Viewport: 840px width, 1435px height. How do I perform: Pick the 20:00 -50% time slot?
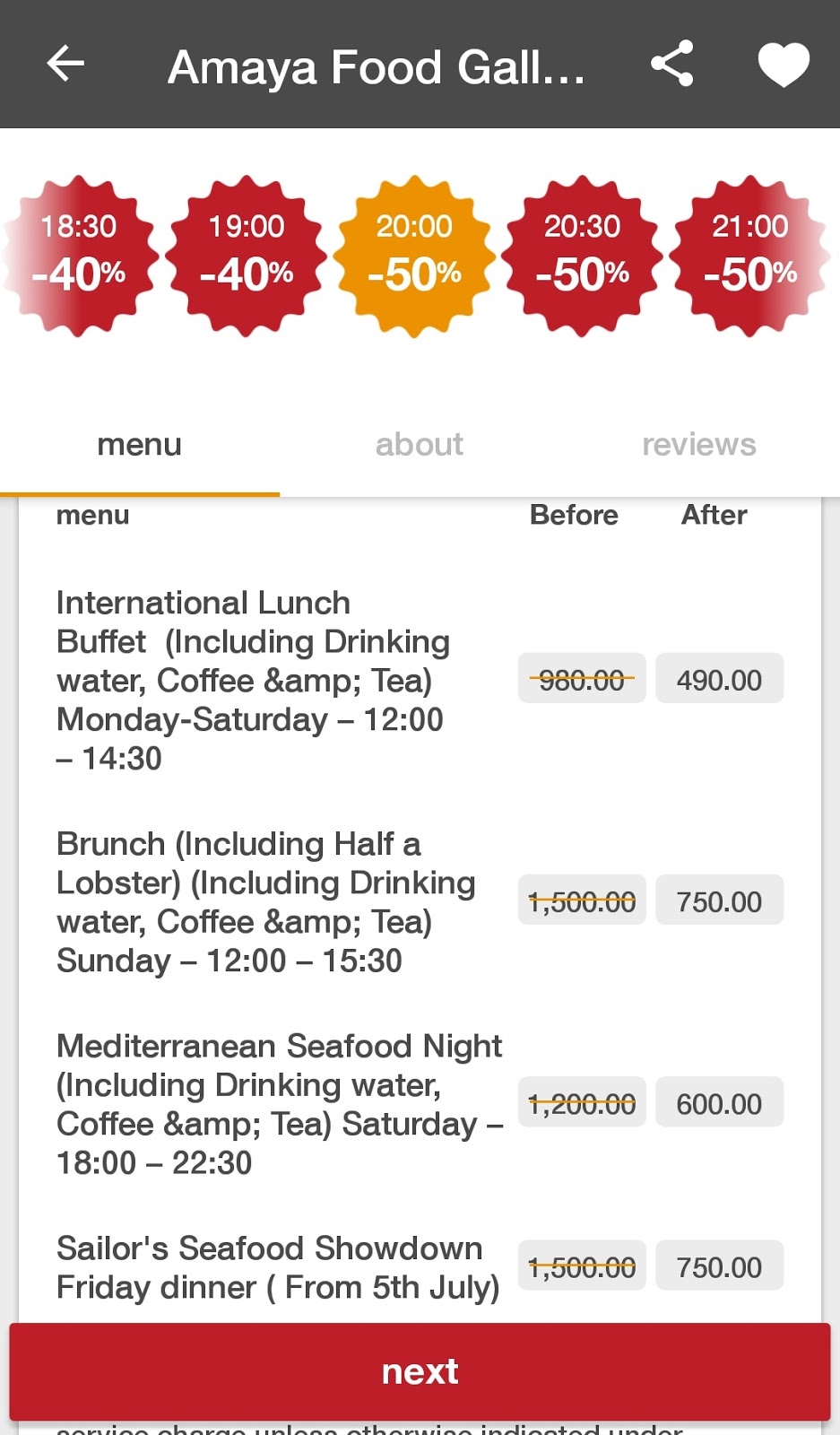(x=414, y=256)
